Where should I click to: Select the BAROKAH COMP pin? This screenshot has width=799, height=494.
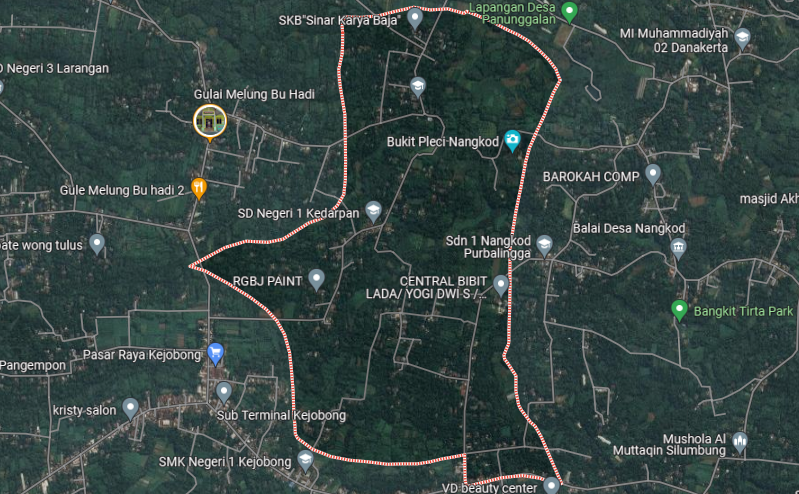[x=653, y=174]
